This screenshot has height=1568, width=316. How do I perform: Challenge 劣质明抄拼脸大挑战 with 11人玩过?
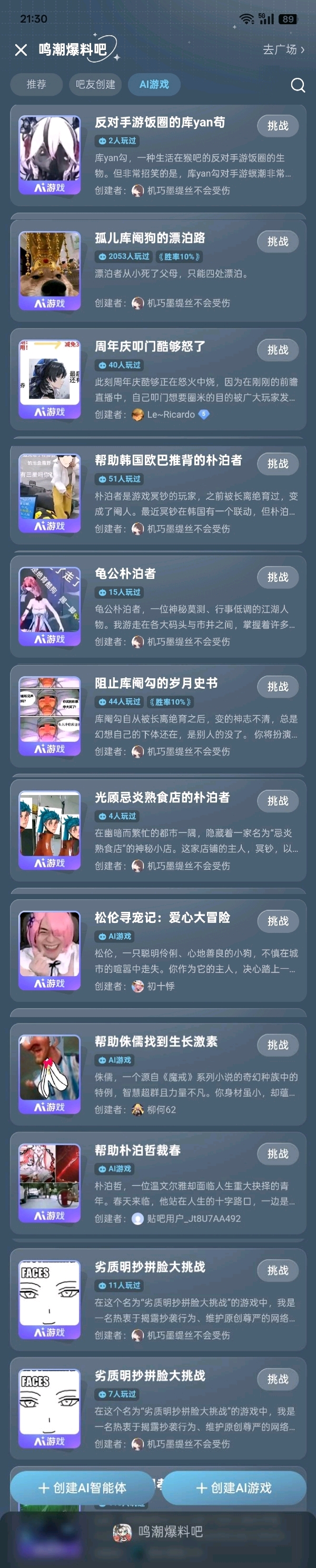pyautogui.click(x=278, y=1270)
